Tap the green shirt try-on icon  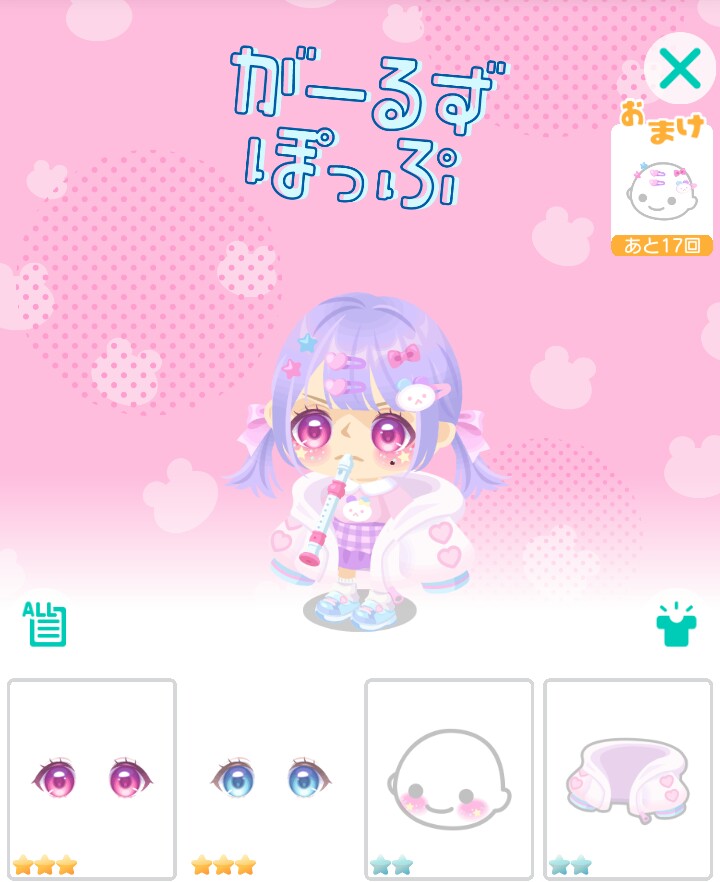point(675,624)
